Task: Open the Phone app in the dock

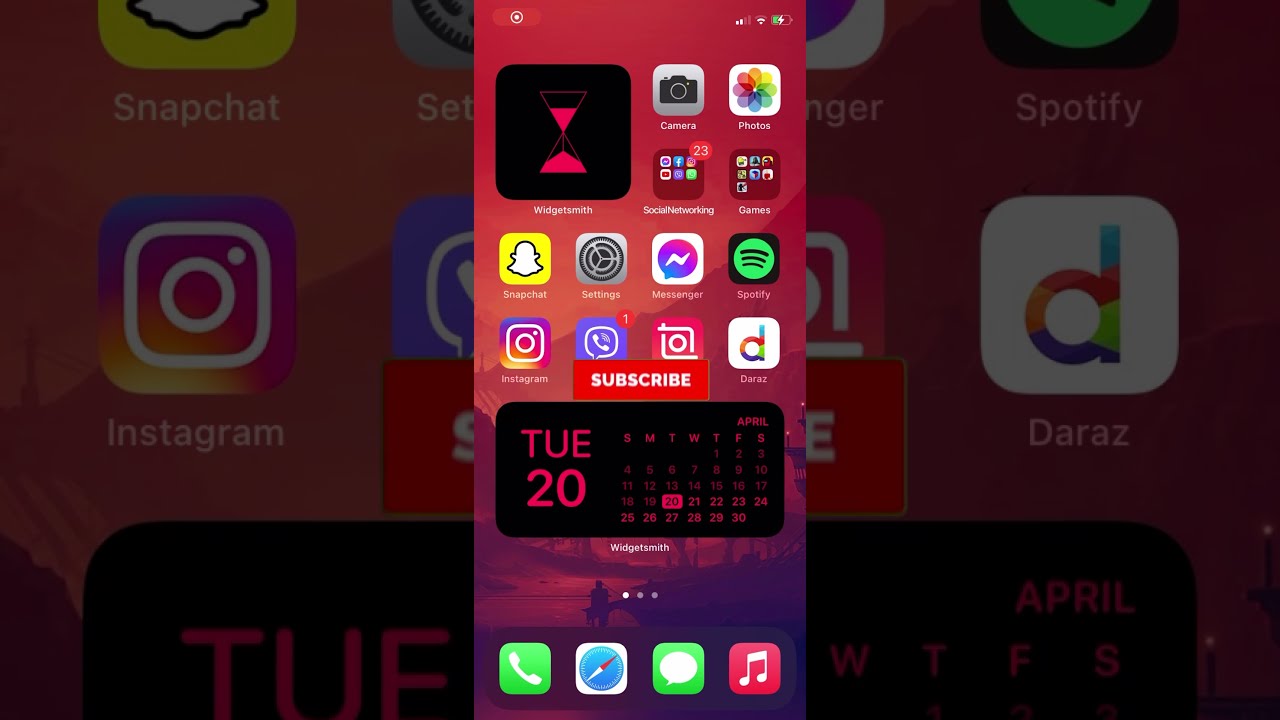Action: [525, 668]
